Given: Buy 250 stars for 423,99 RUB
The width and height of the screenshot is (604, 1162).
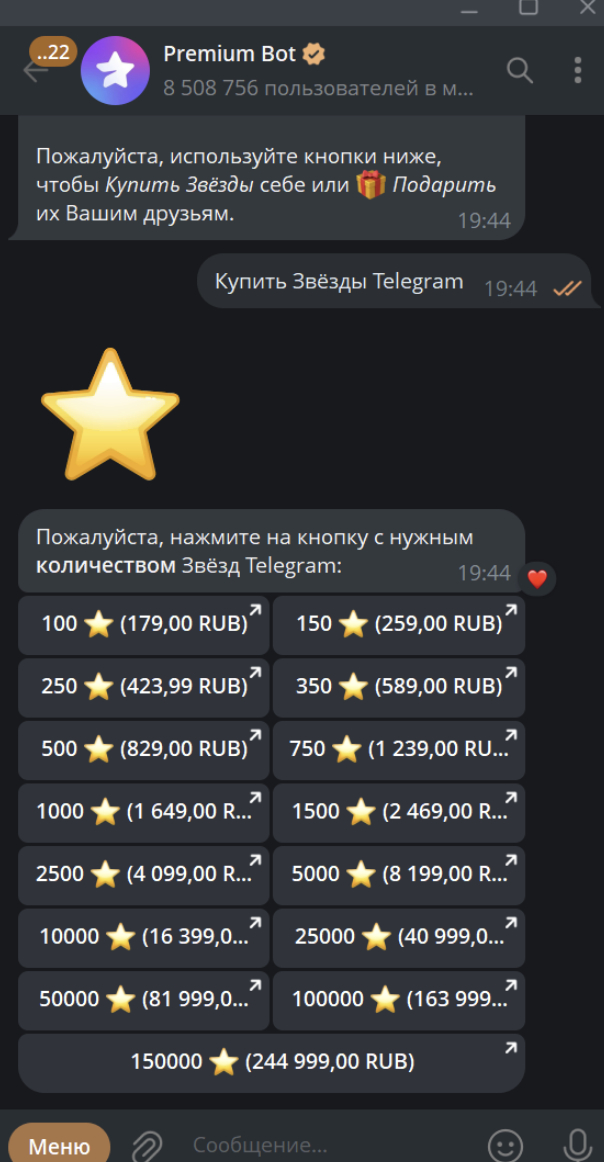Looking at the screenshot, I should 144,686.
